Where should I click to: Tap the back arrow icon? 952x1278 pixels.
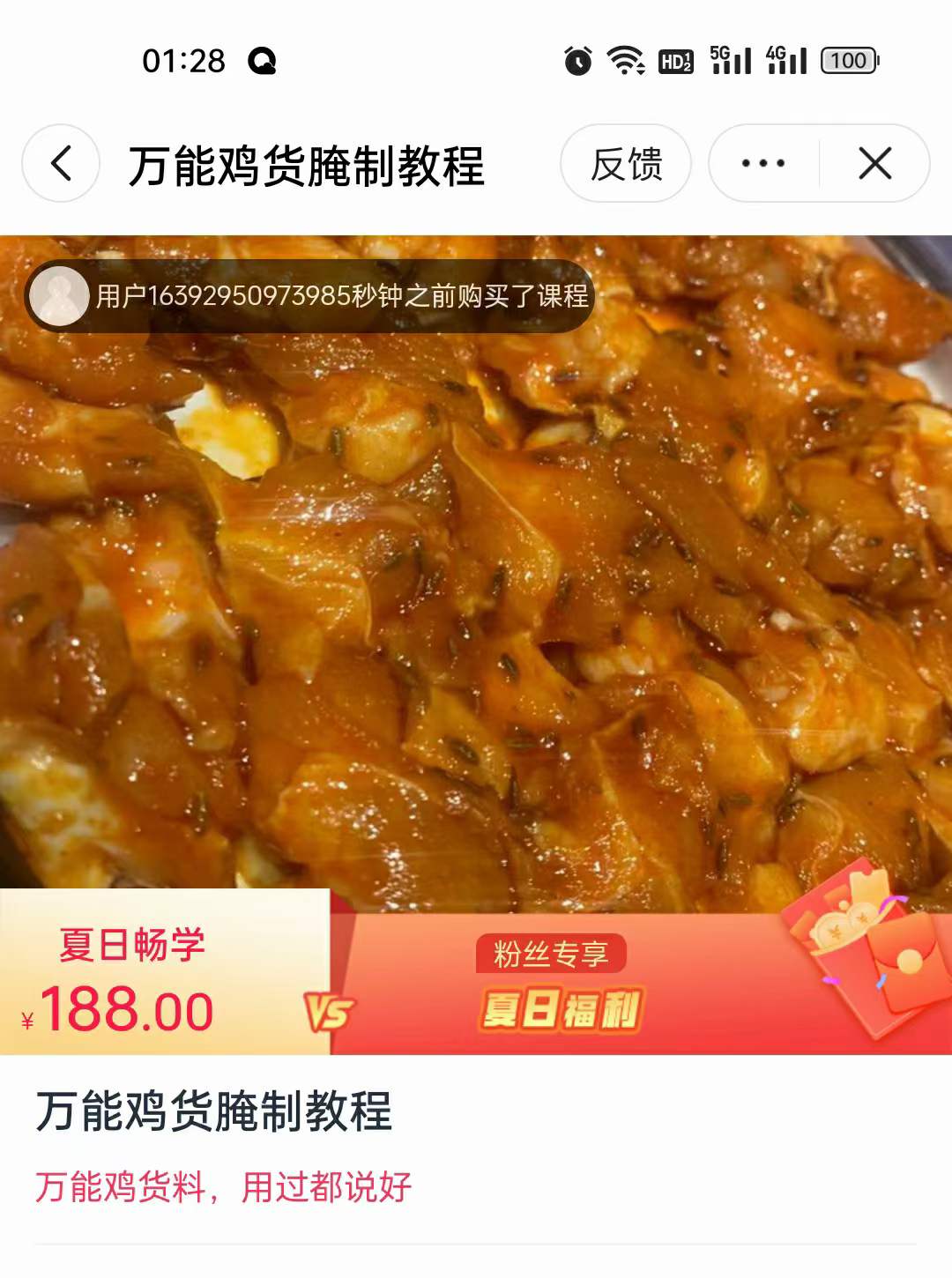click(x=58, y=164)
